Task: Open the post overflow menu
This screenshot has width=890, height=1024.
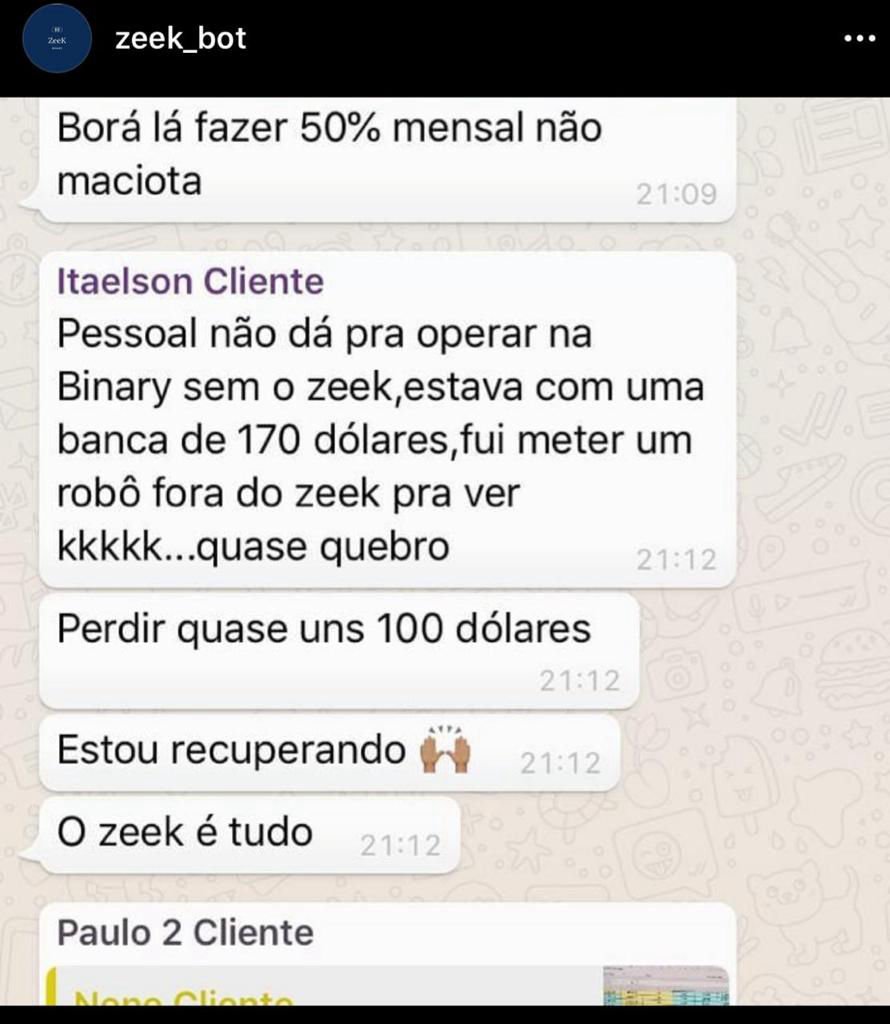Action: [x=859, y=39]
